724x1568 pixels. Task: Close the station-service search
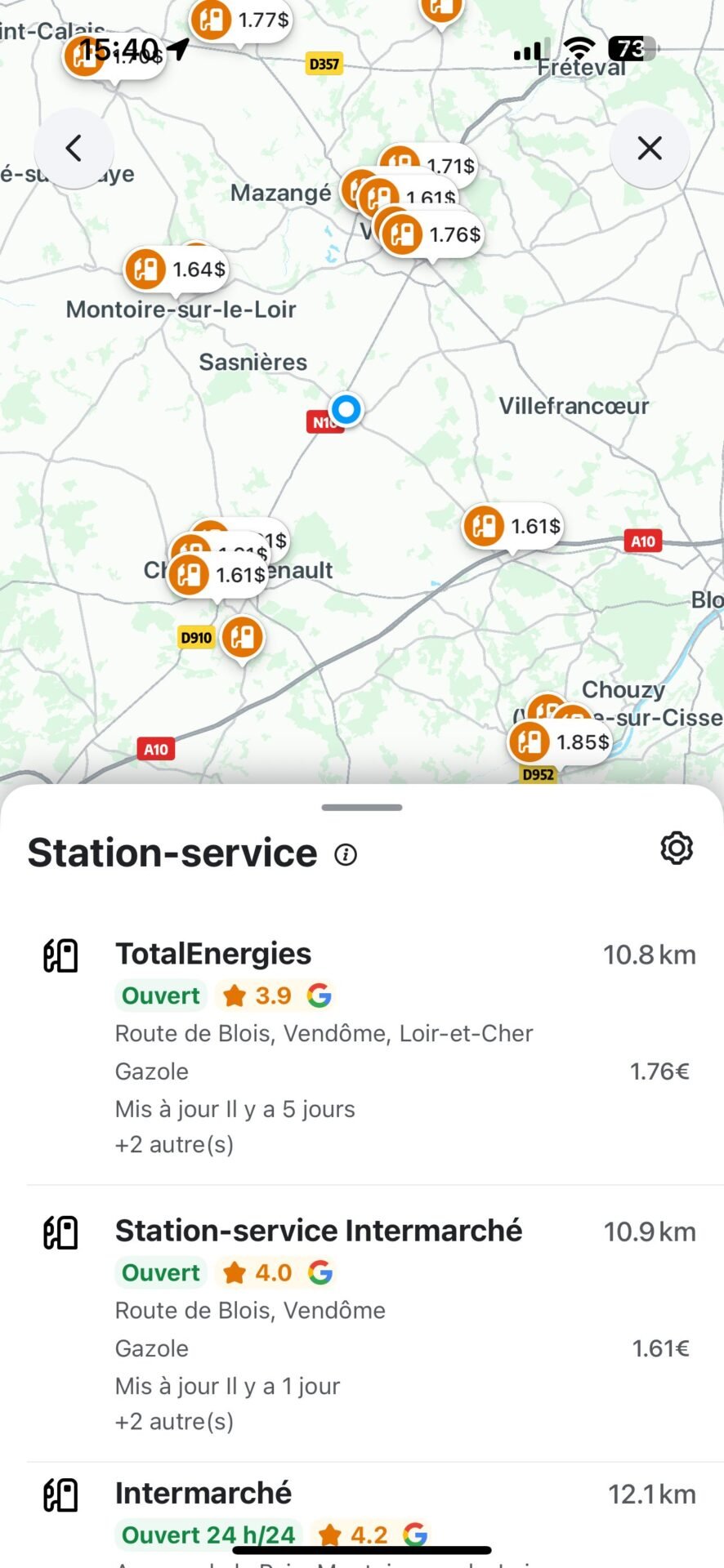[x=650, y=149]
